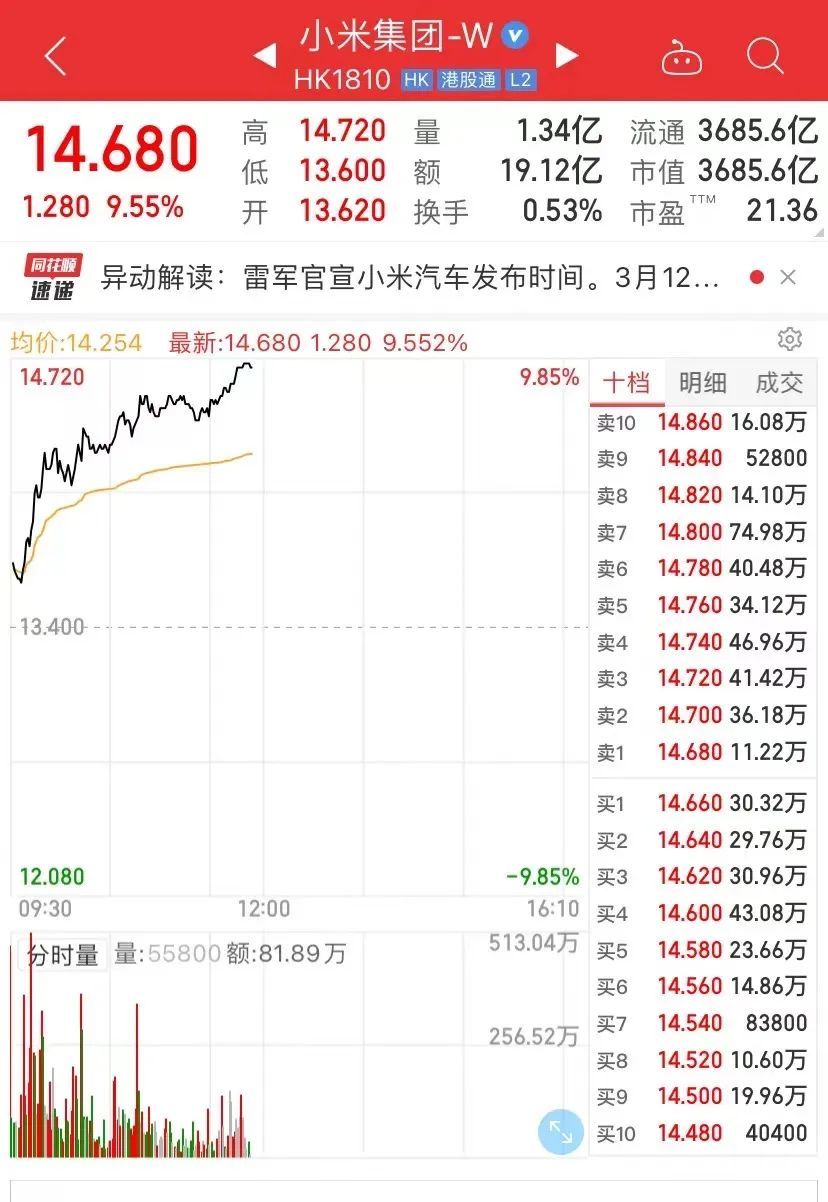The image size is (828, 1202).
Task: Switch to the 明细 tab
Action: click(703, 383)
